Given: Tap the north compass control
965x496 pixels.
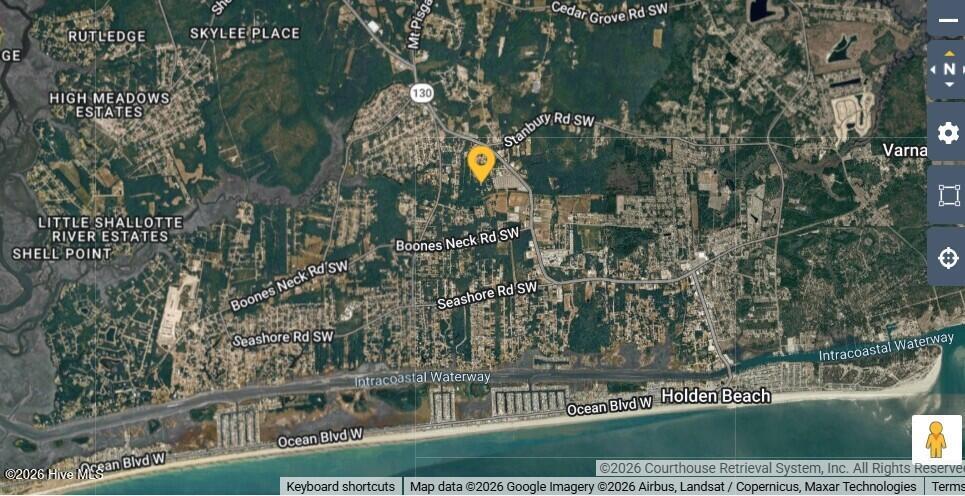Looking at the screenshot, I should pos(946,69).
